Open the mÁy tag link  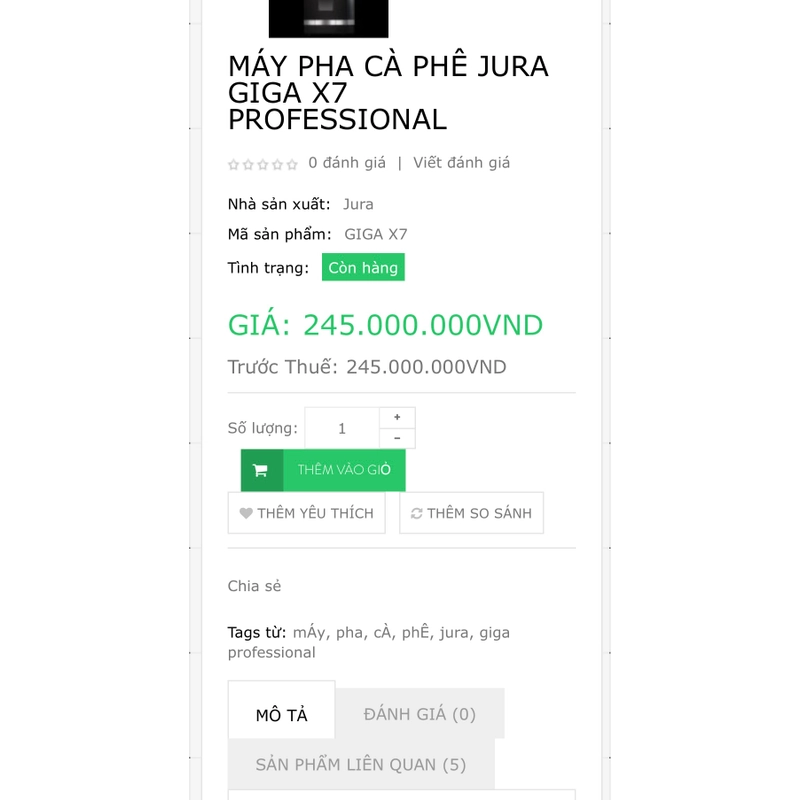310,632
